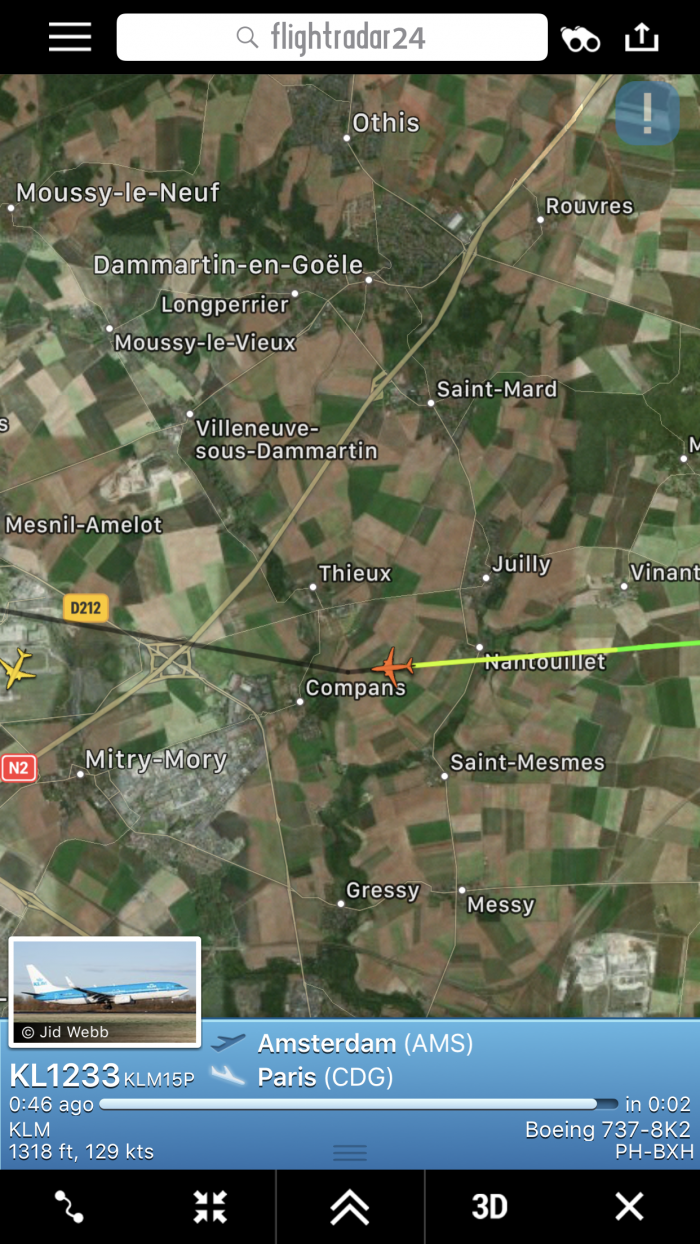700x1244 pixels.
Task: Share the current map view
Action: point(642,37)
